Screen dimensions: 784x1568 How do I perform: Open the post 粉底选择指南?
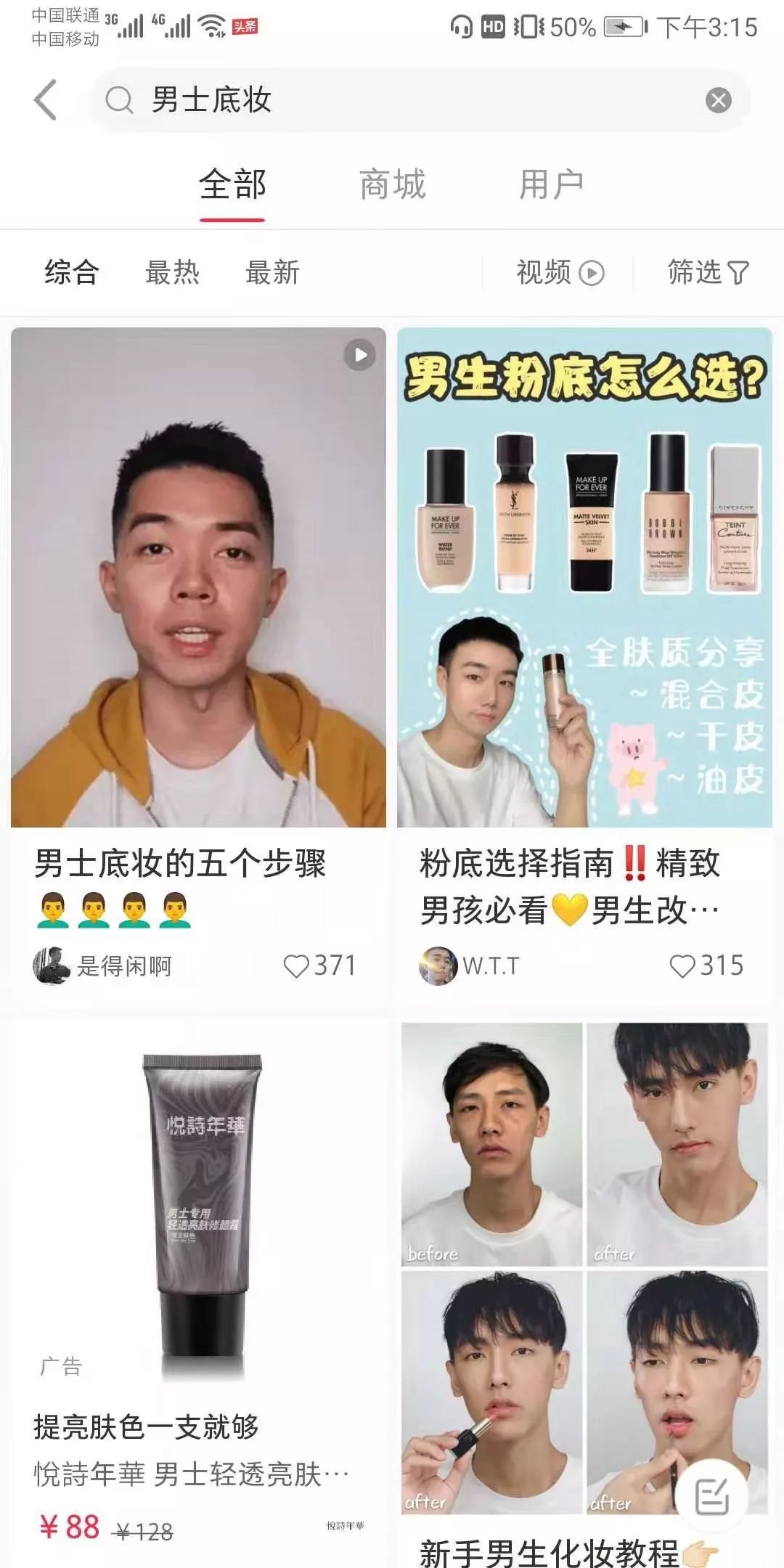pyautogui.click(x=584, y=577)
